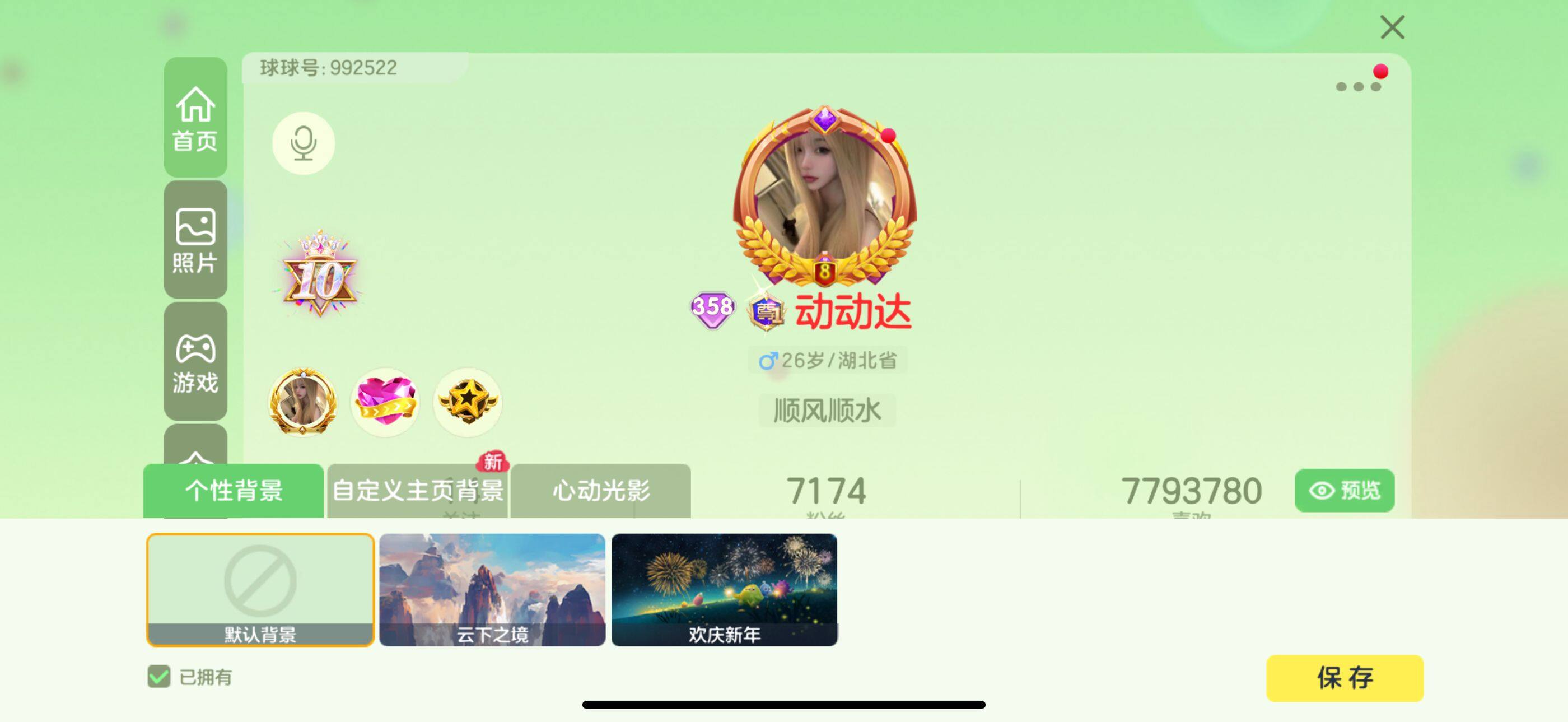This screenshot has height=722, width=1568.
Task: Pick the 欢庆新年 fireworks background
Action: (x=724, y=589)
